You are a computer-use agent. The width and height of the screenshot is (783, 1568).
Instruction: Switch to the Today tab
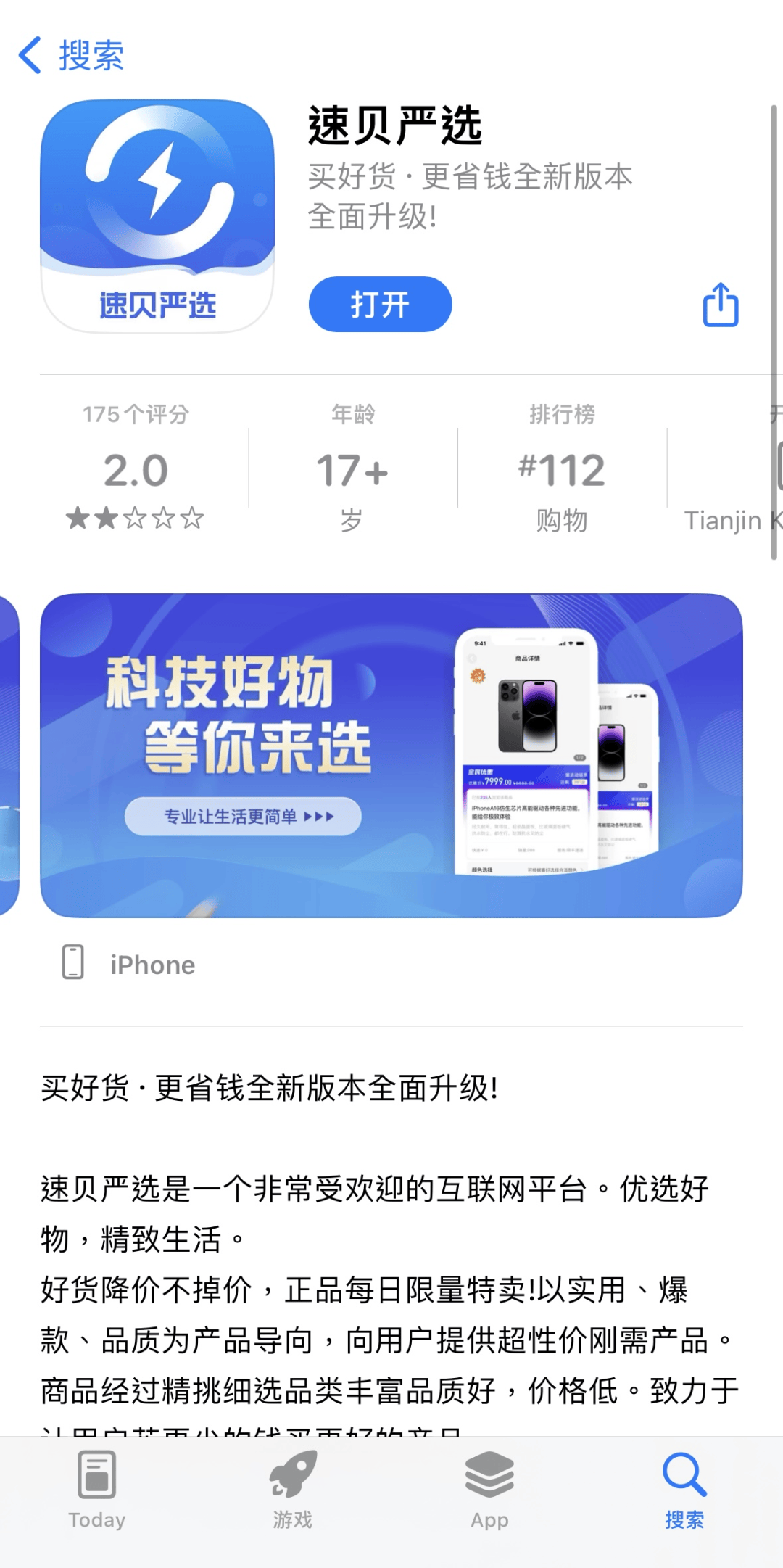point(96,1490)
